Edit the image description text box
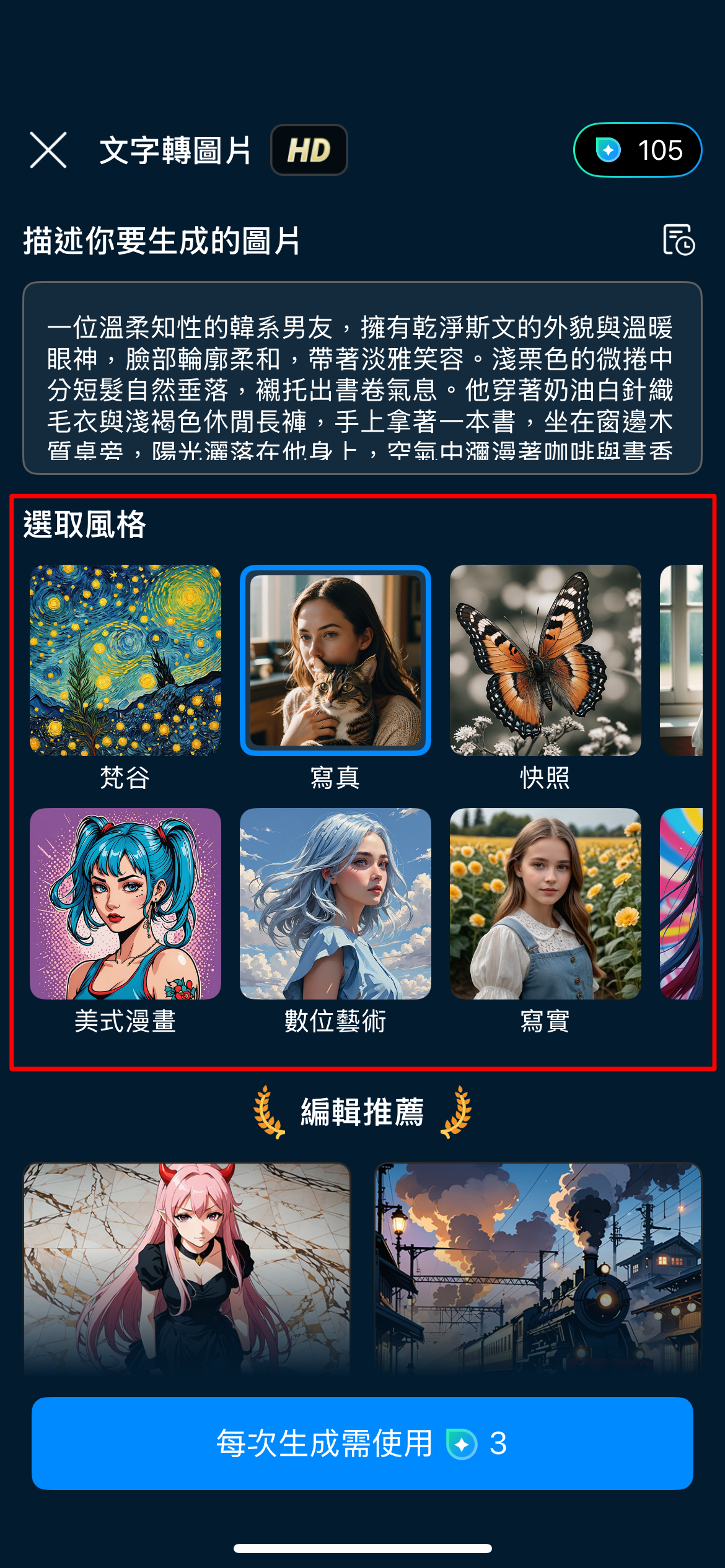725x1568 pixels. coord(362,378)
